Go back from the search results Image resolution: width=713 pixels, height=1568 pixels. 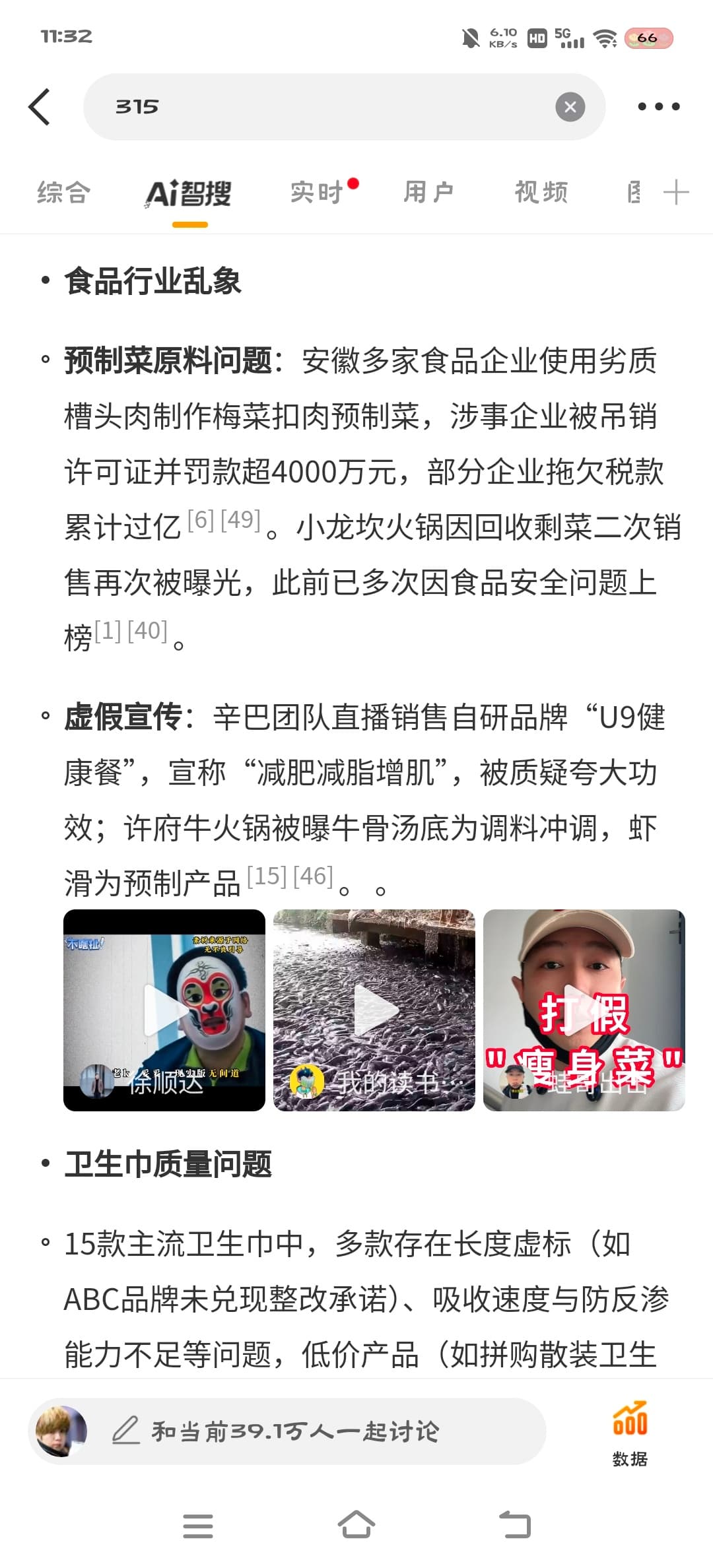click(x=40, y=107)
